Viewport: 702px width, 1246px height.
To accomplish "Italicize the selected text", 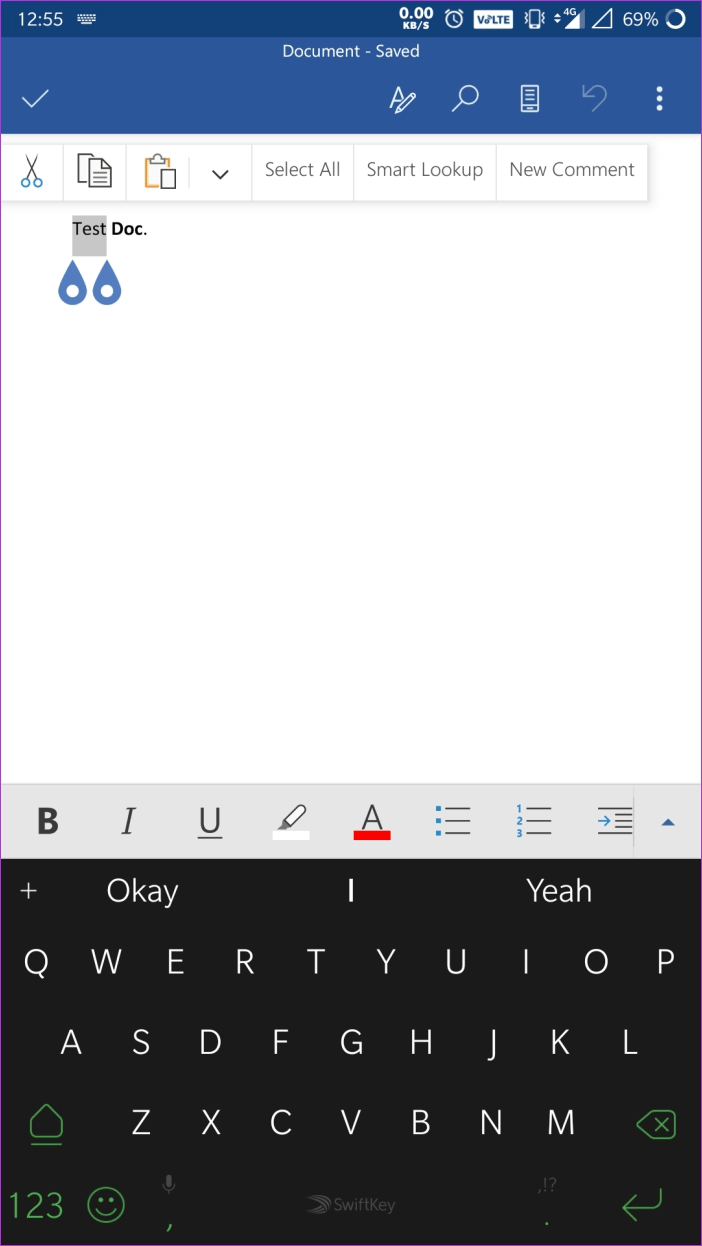I will click(x=128, y=822).
